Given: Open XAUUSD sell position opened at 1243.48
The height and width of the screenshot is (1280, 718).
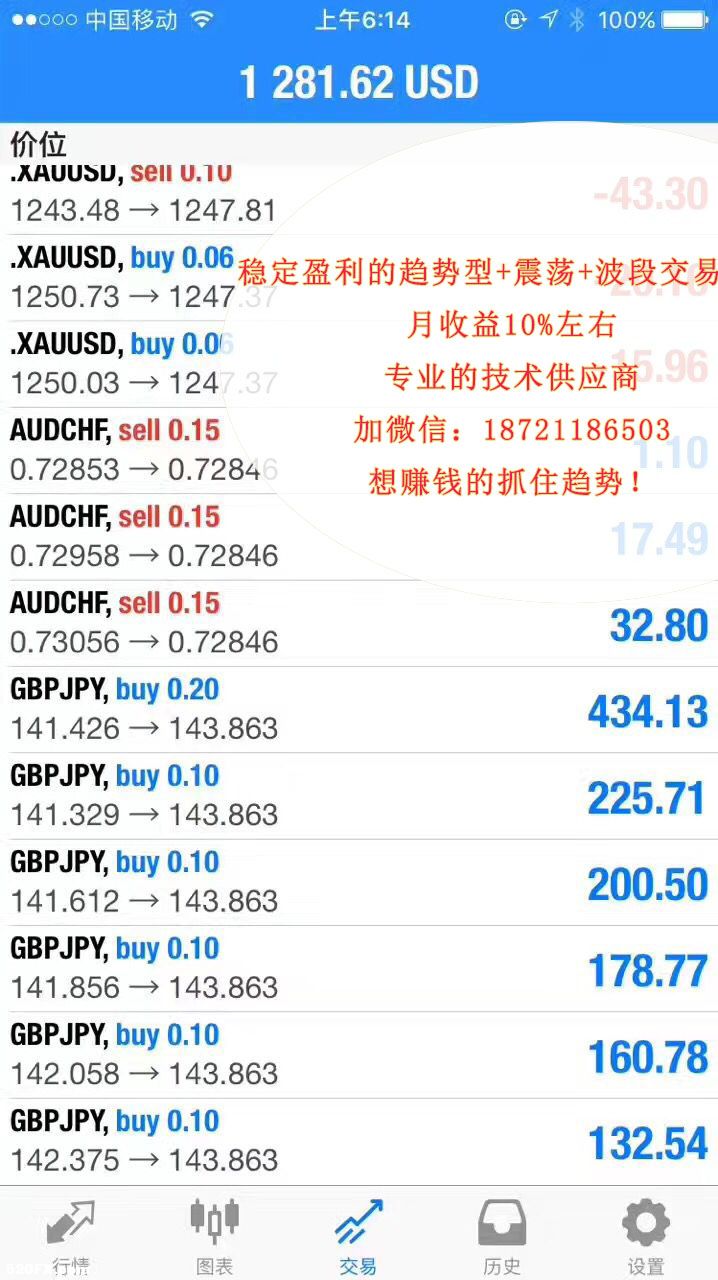Looking at the screenshot, I should 359,196.
